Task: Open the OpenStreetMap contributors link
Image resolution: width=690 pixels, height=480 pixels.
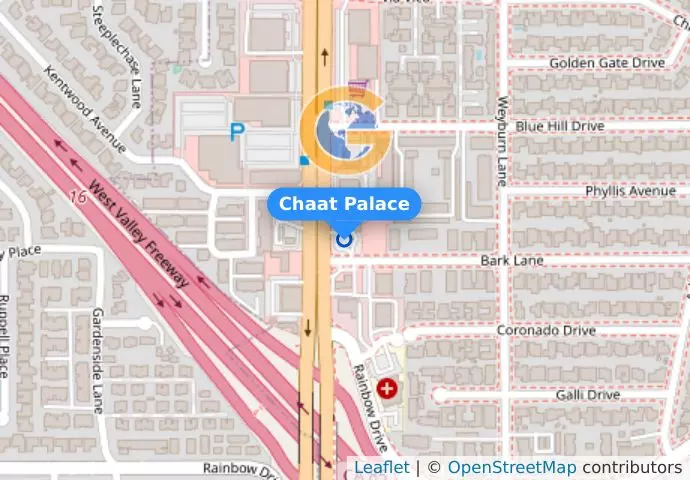Action: coord(511,467)
